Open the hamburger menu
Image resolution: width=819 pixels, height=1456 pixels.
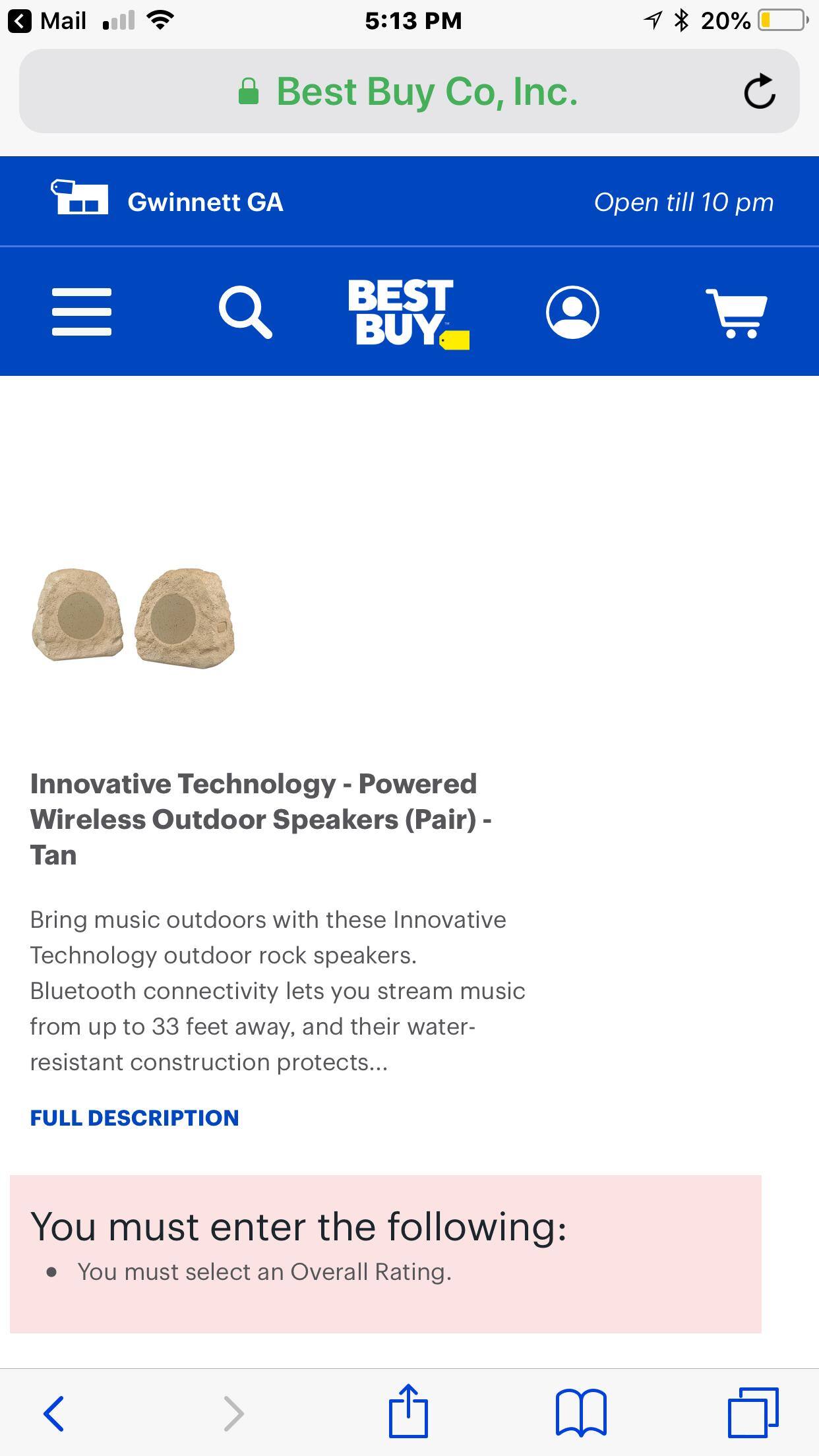click(82, 311)
